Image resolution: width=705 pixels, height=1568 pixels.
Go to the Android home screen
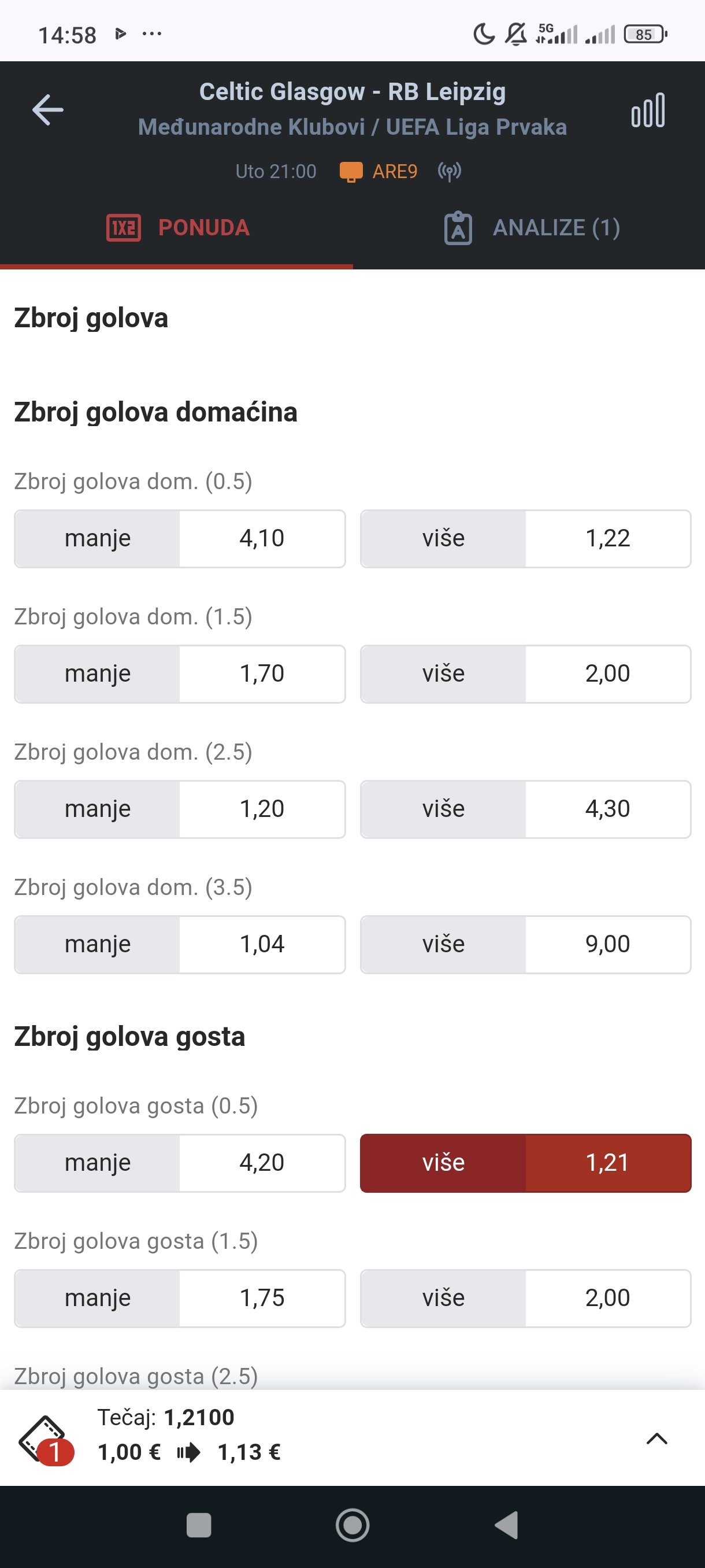352,1525
